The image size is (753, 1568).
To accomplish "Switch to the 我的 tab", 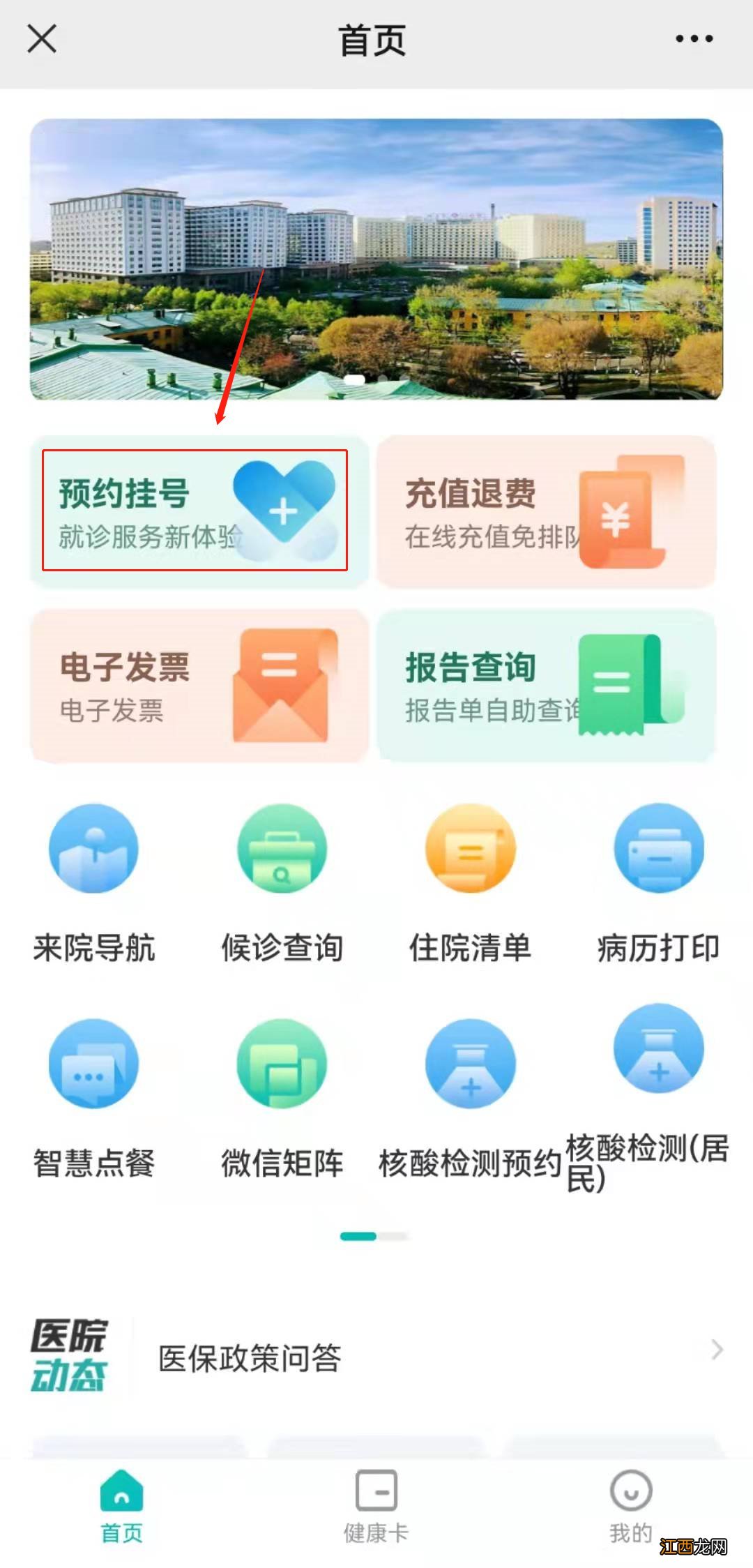I will [631, 1500].
